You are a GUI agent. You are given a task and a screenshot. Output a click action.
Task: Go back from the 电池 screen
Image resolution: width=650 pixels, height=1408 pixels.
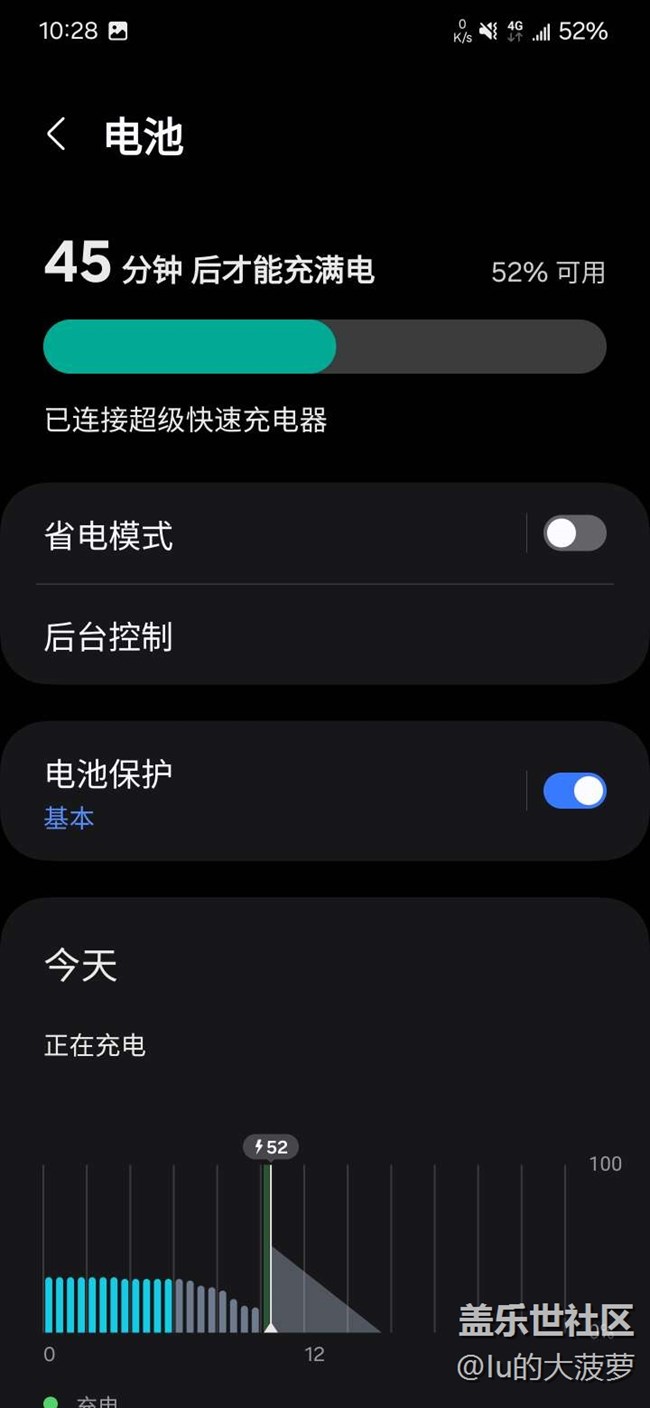pos(57,134)
